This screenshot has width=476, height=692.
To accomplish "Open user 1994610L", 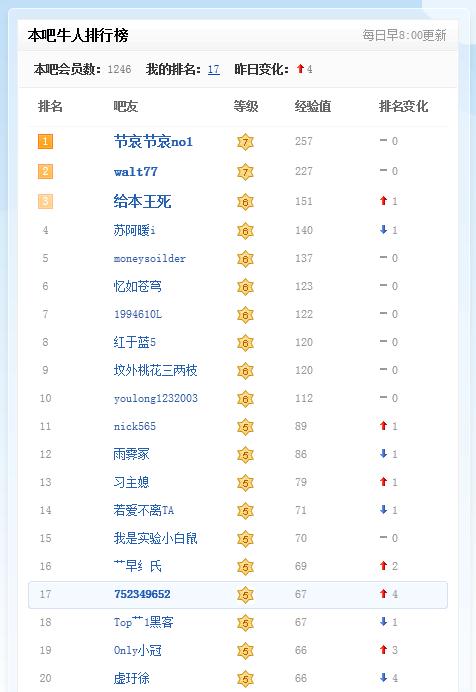I will pyautogui.click(x=138, y=314).
